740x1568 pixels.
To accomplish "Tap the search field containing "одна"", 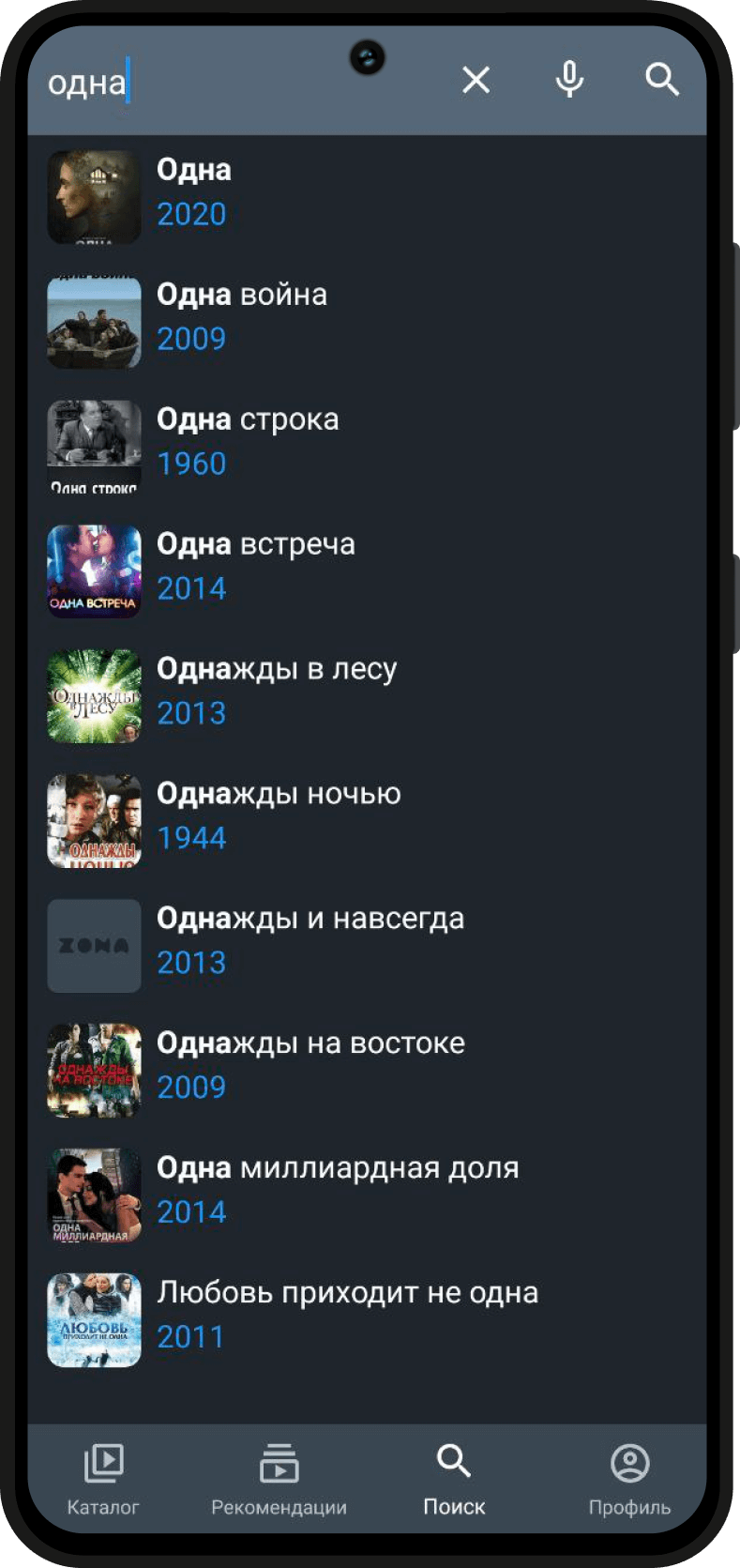I will click(x=234, y=83).
